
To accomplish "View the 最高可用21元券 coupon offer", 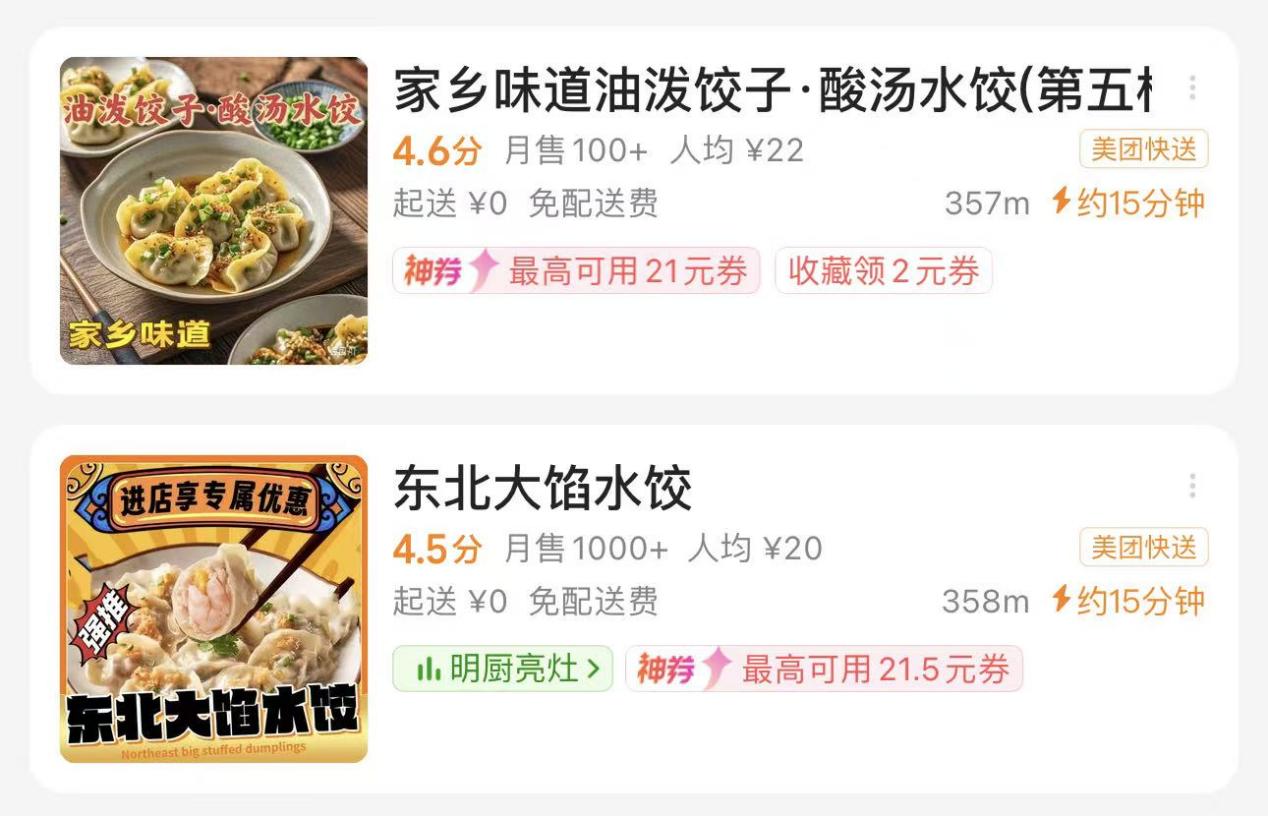I will tap(576, 271).
